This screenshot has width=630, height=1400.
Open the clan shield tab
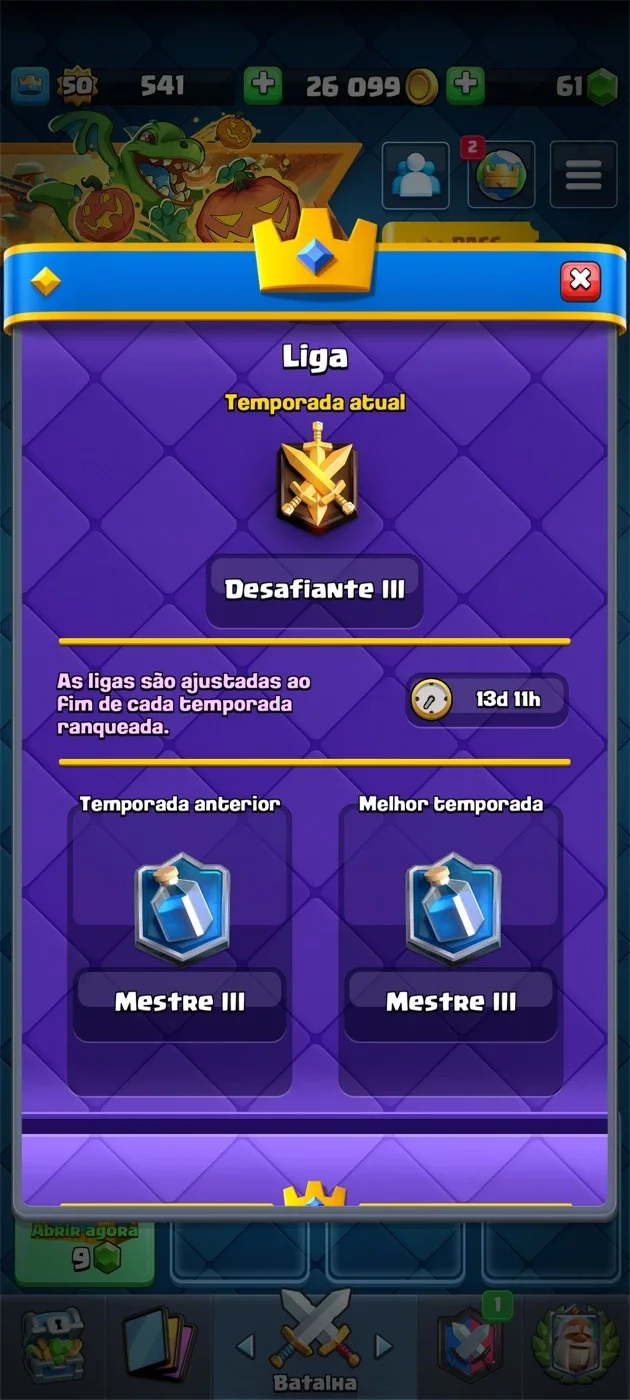pos(468,1345)
